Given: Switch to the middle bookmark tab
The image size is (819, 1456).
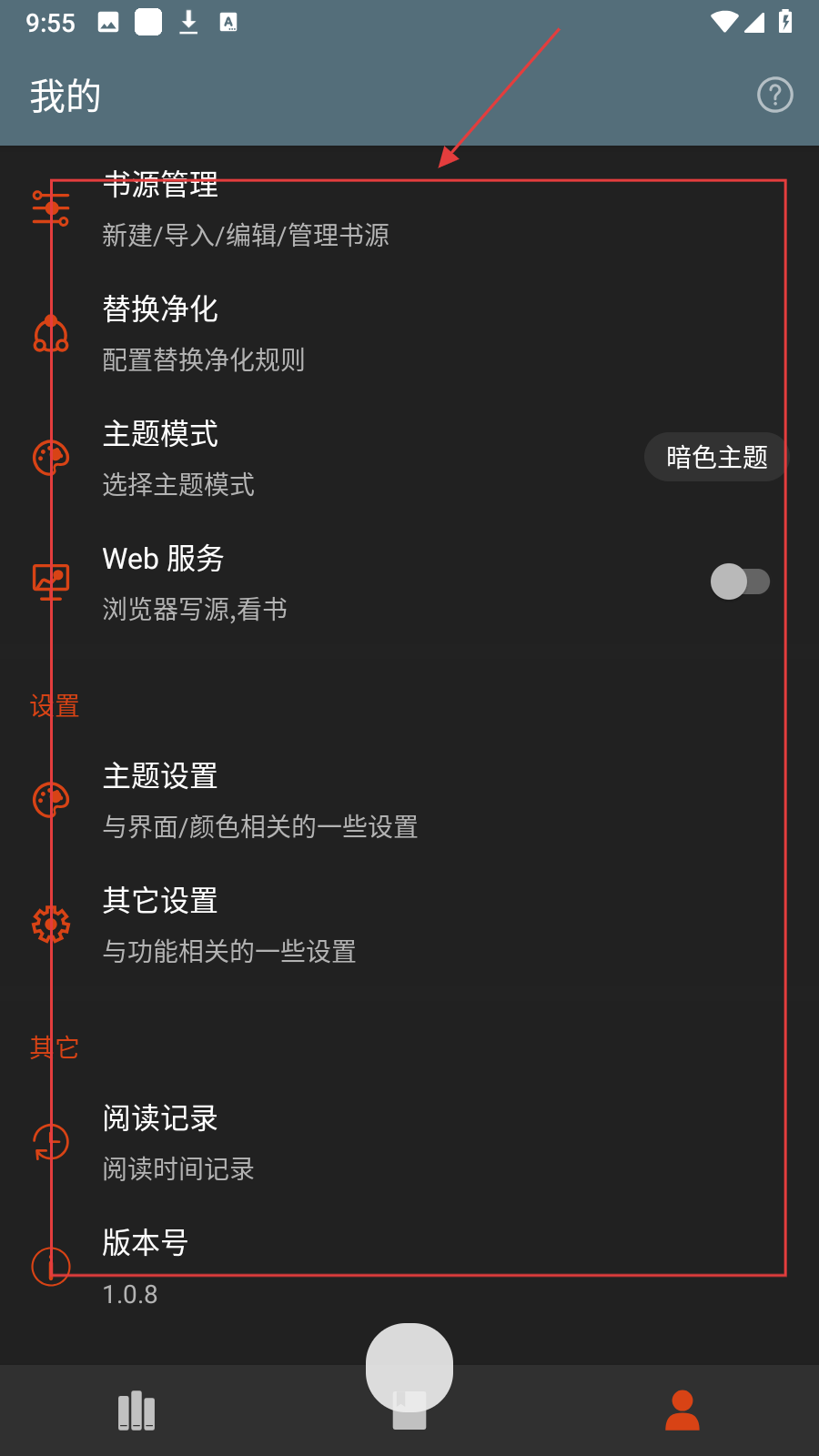Looking at the screenshot, I should pyautogui.click(x=409, y=1409).
